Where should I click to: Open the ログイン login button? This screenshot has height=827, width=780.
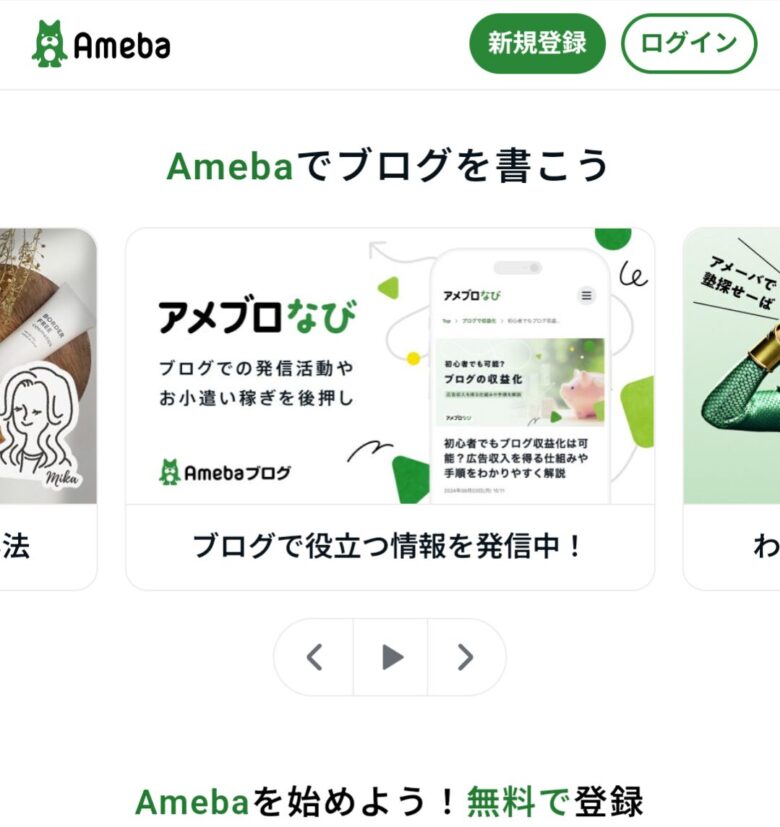tap(689, 43)
